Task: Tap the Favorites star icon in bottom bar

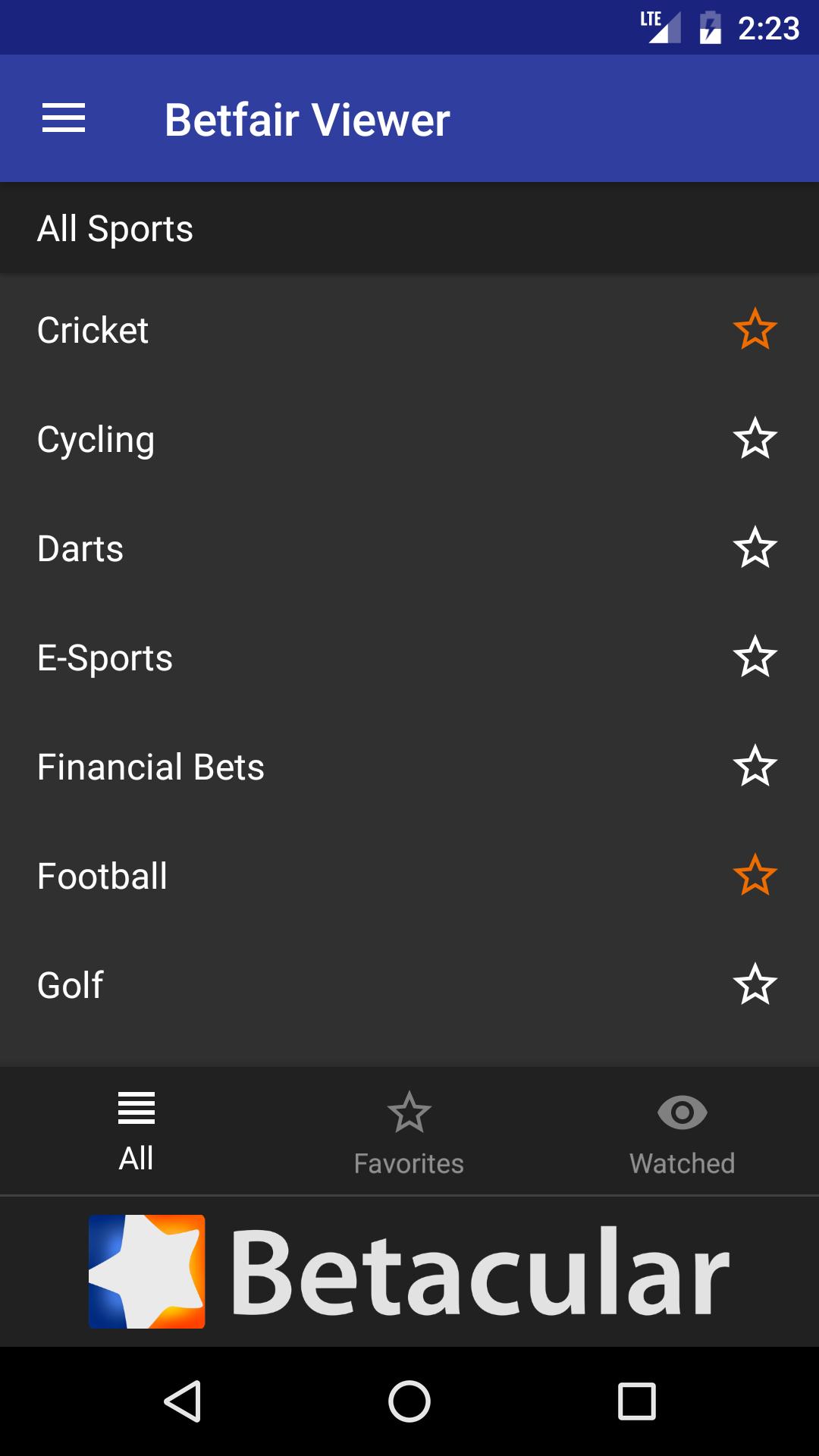Action: [x=409, y=1113]
